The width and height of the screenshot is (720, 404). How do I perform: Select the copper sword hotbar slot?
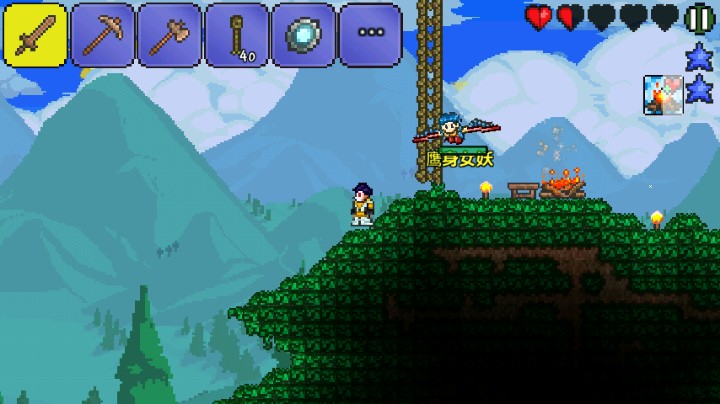point(35,35)
